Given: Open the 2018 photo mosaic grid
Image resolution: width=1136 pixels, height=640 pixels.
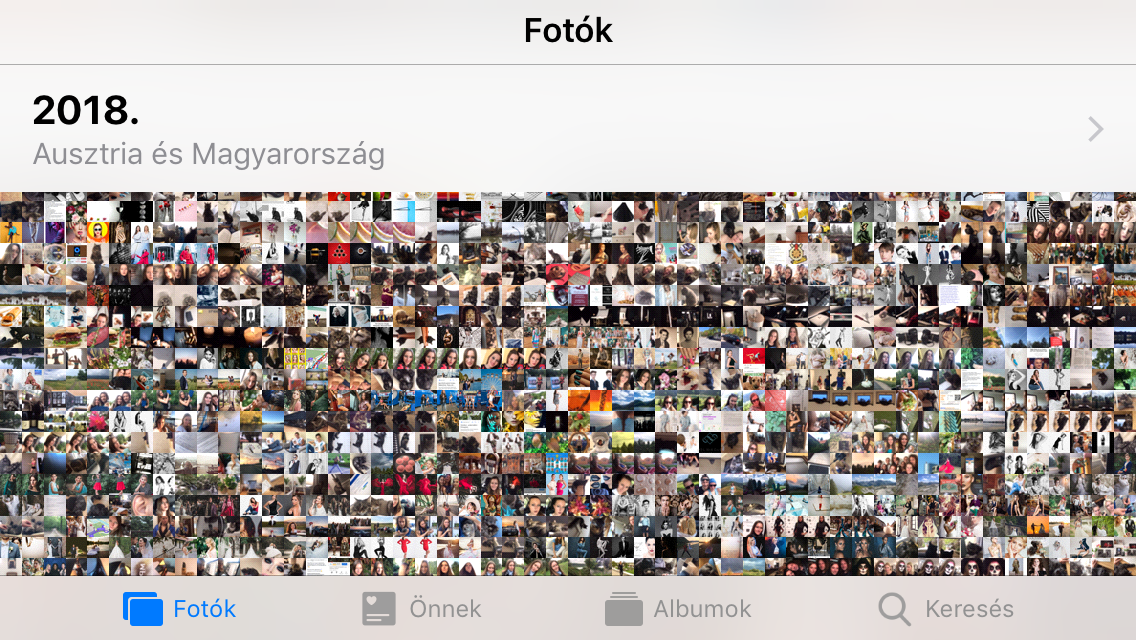Looking at the screenshot, I should coord(568,383).
